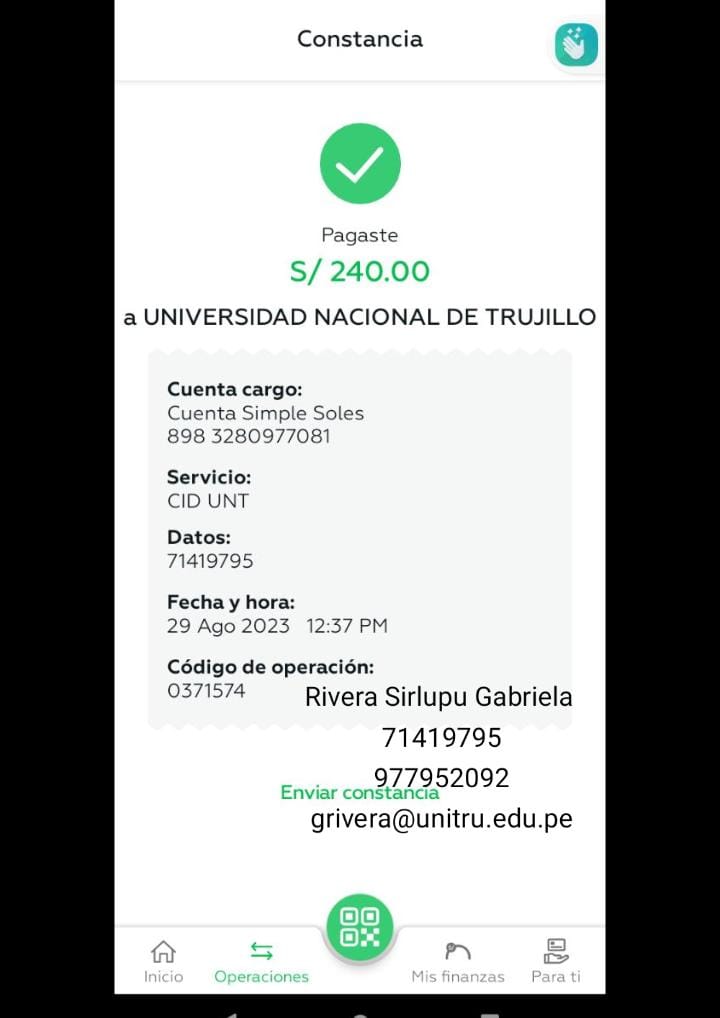Switch to the Operaciones tab
Screen dimensions: 720x1018
pos(262,962)
